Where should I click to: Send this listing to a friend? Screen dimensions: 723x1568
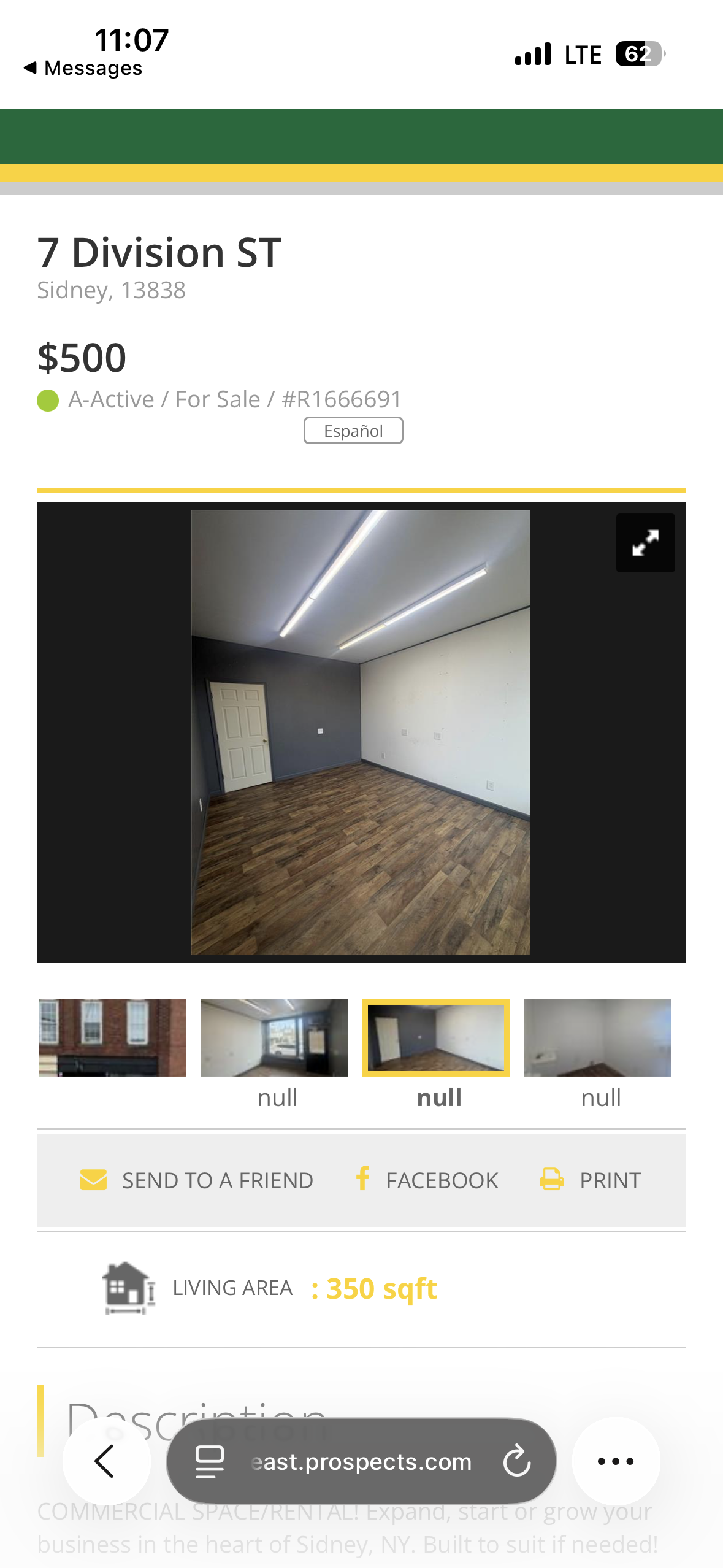click(197, 1180)
